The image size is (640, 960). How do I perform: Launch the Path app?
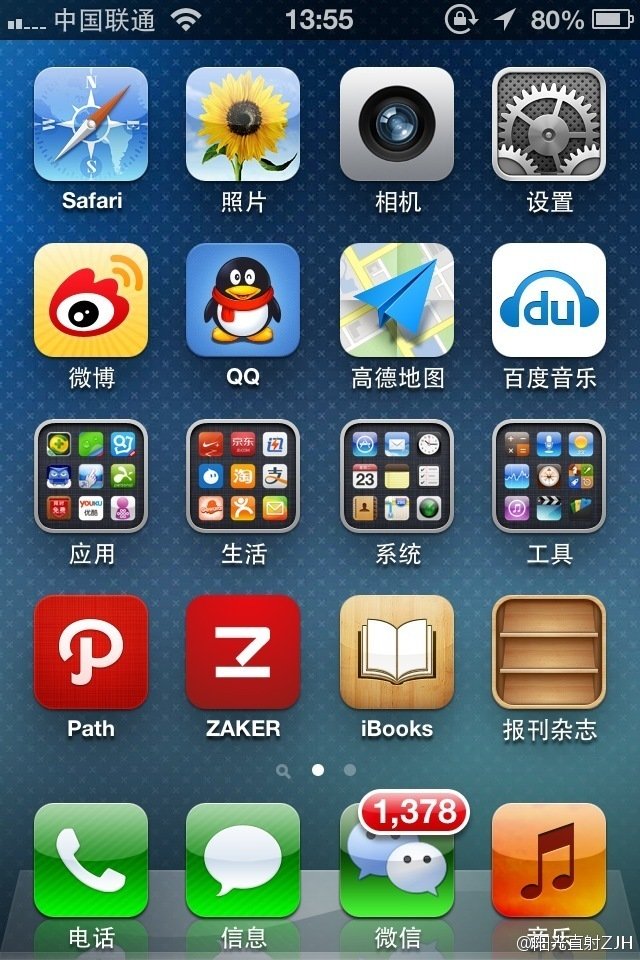pyautogui.click(x=91, y=652)
